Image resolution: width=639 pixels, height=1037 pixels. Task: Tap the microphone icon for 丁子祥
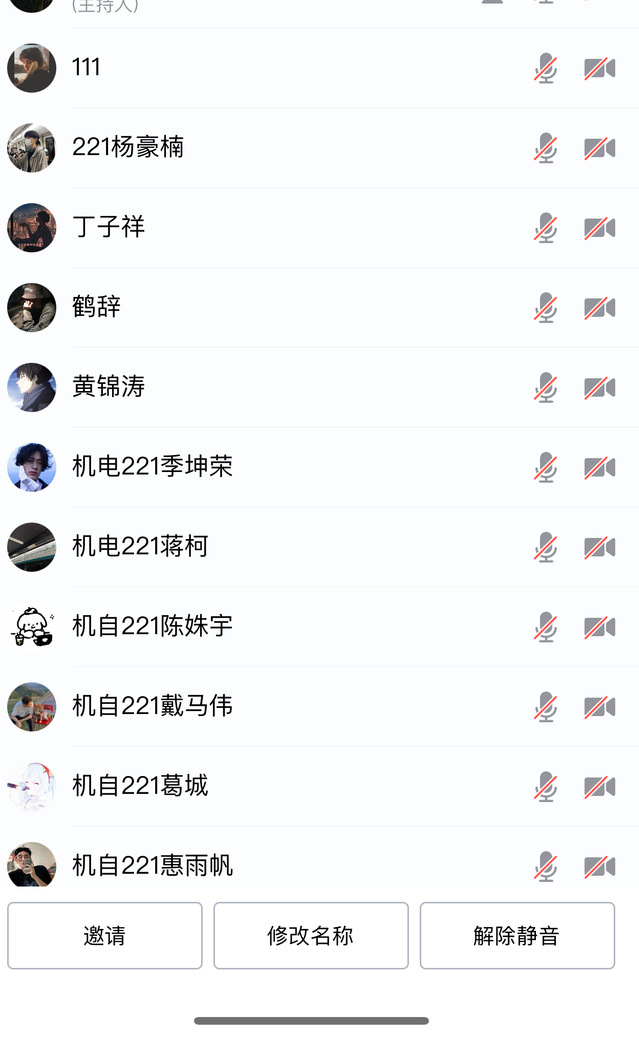point(545,228)
